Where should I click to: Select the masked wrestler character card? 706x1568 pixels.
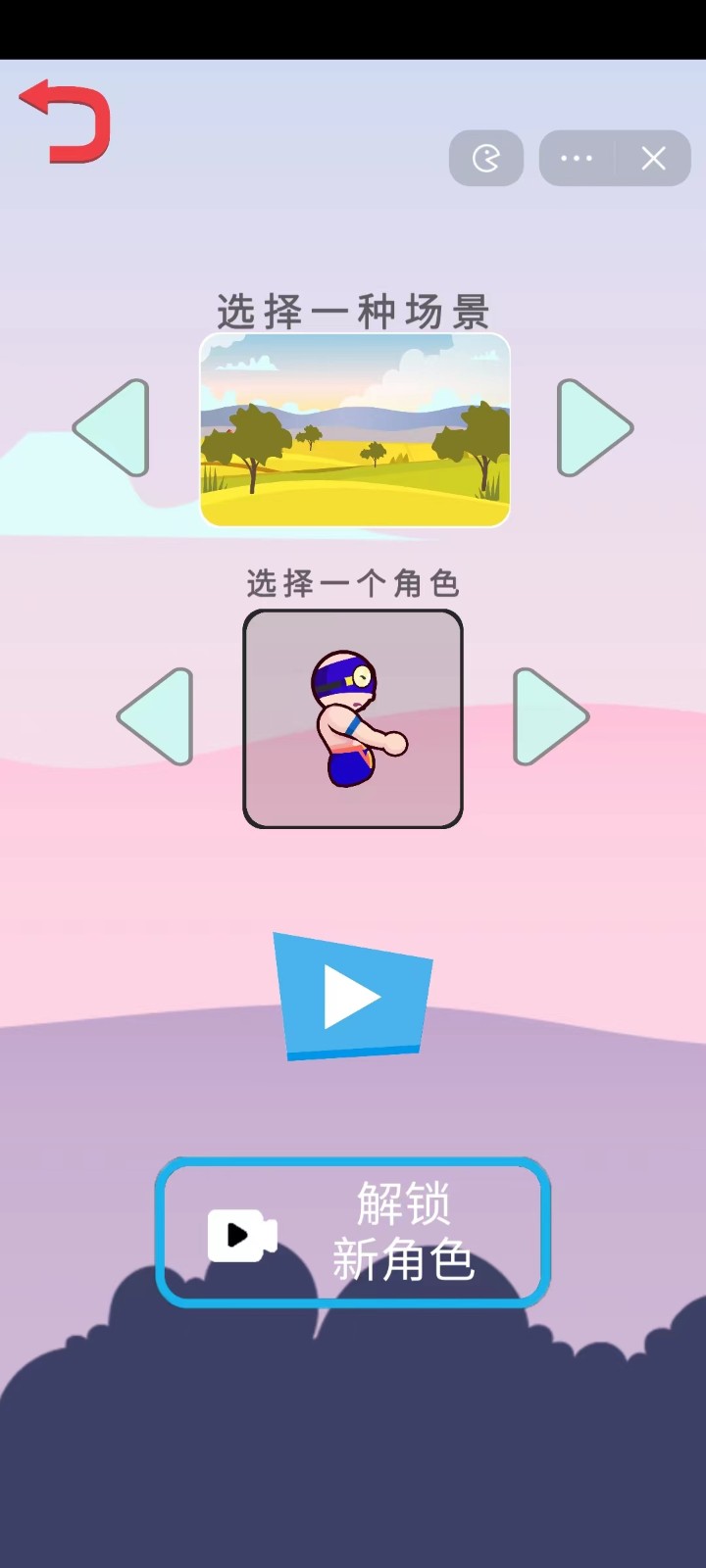coord(353,718)
